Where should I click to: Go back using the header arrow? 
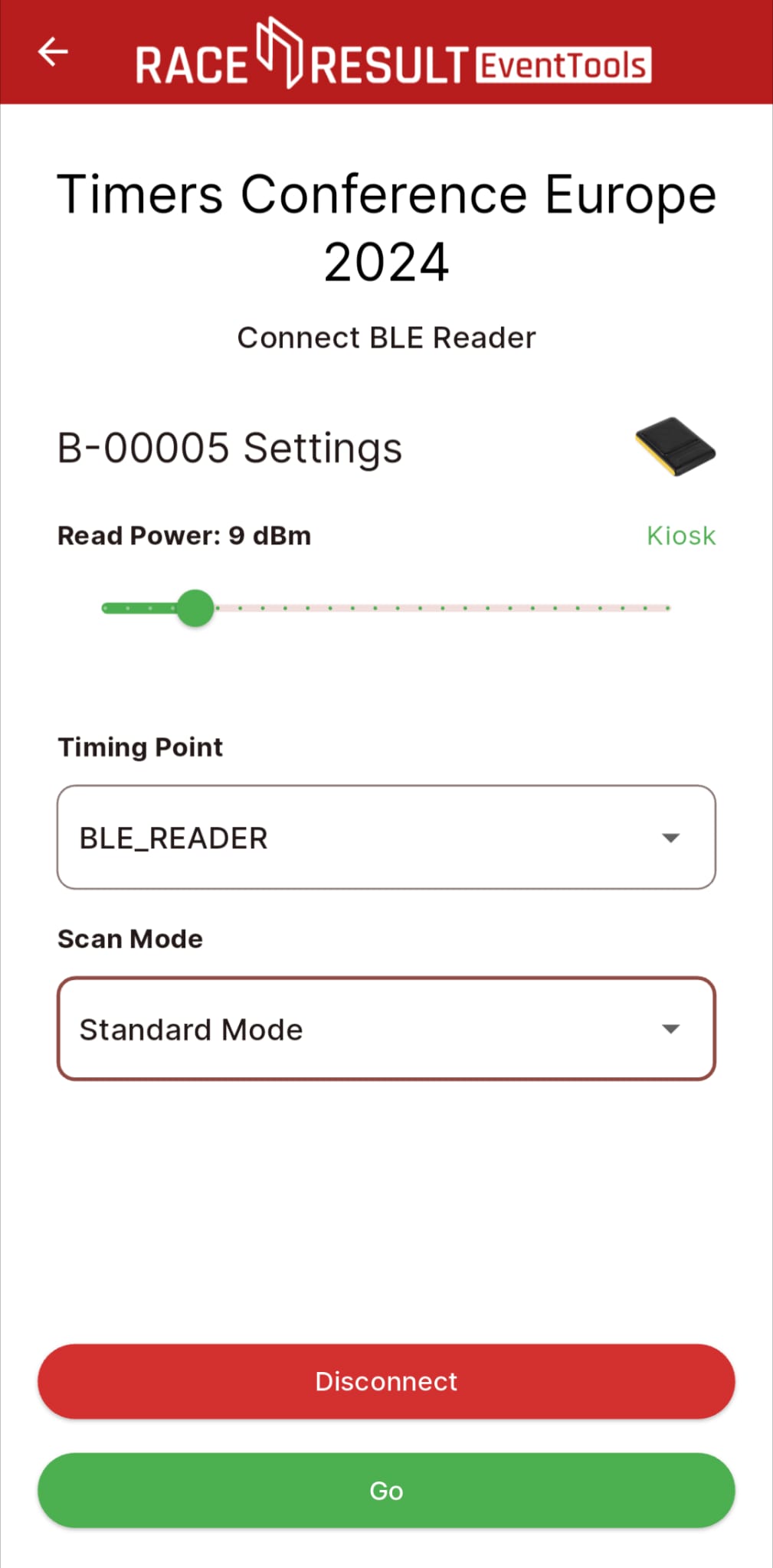53,52
